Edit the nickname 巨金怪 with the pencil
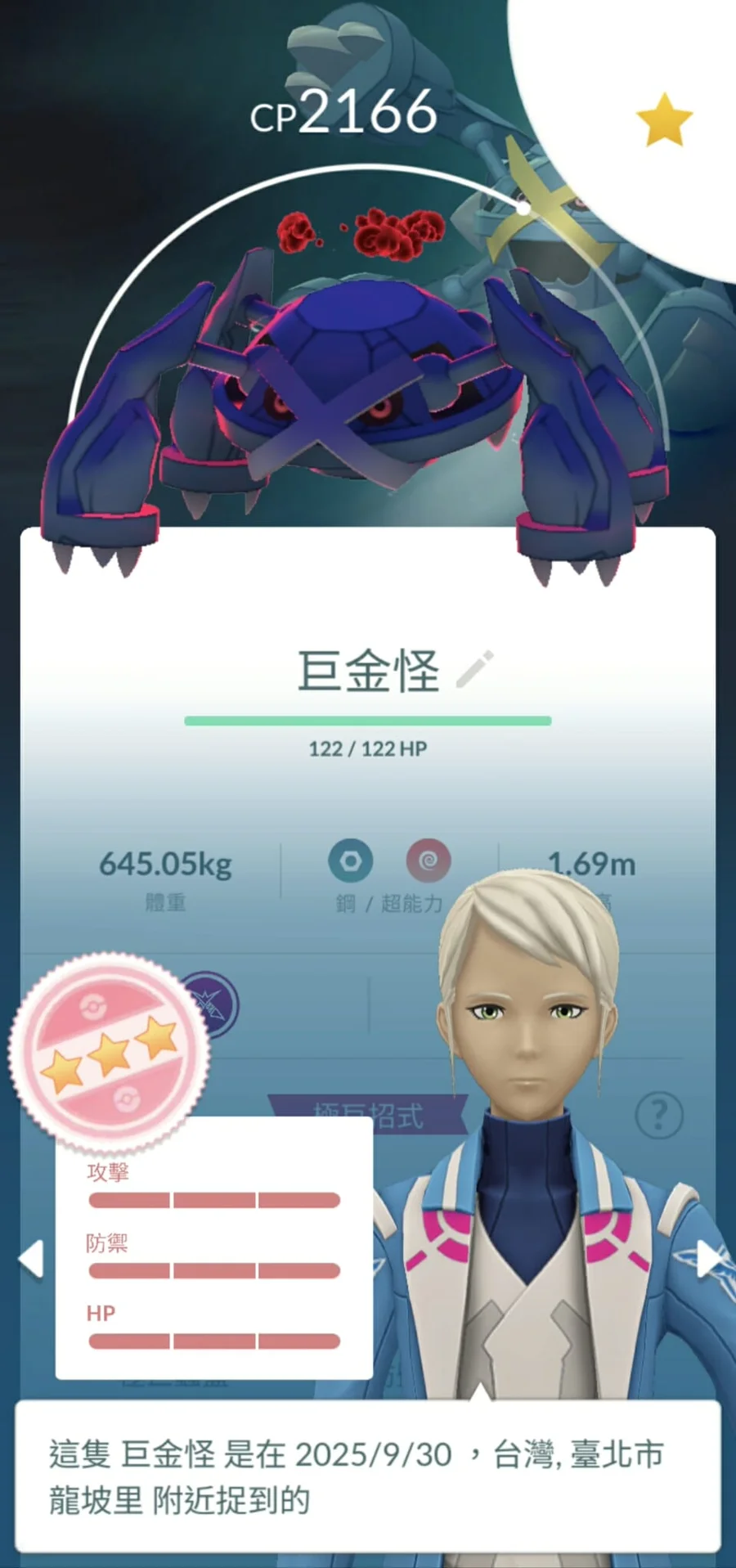The height and width of the screenshot is (1568, 736). pyautogui.click(x=475, y=668)
